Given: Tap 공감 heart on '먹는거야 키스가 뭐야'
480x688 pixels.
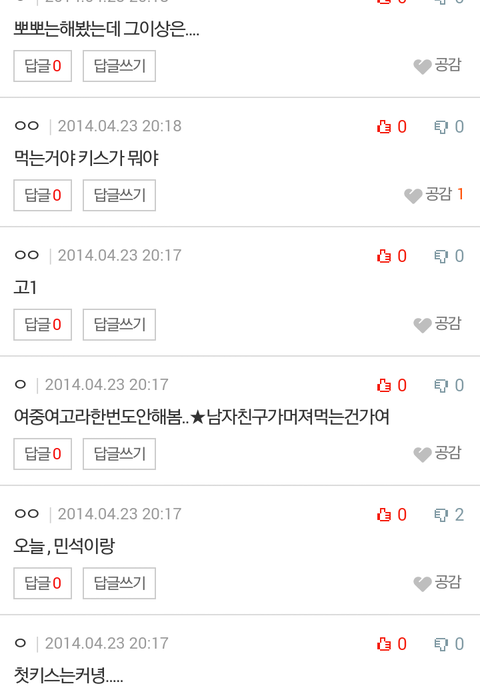Looking at the screenshot, I should click(433, 195).
